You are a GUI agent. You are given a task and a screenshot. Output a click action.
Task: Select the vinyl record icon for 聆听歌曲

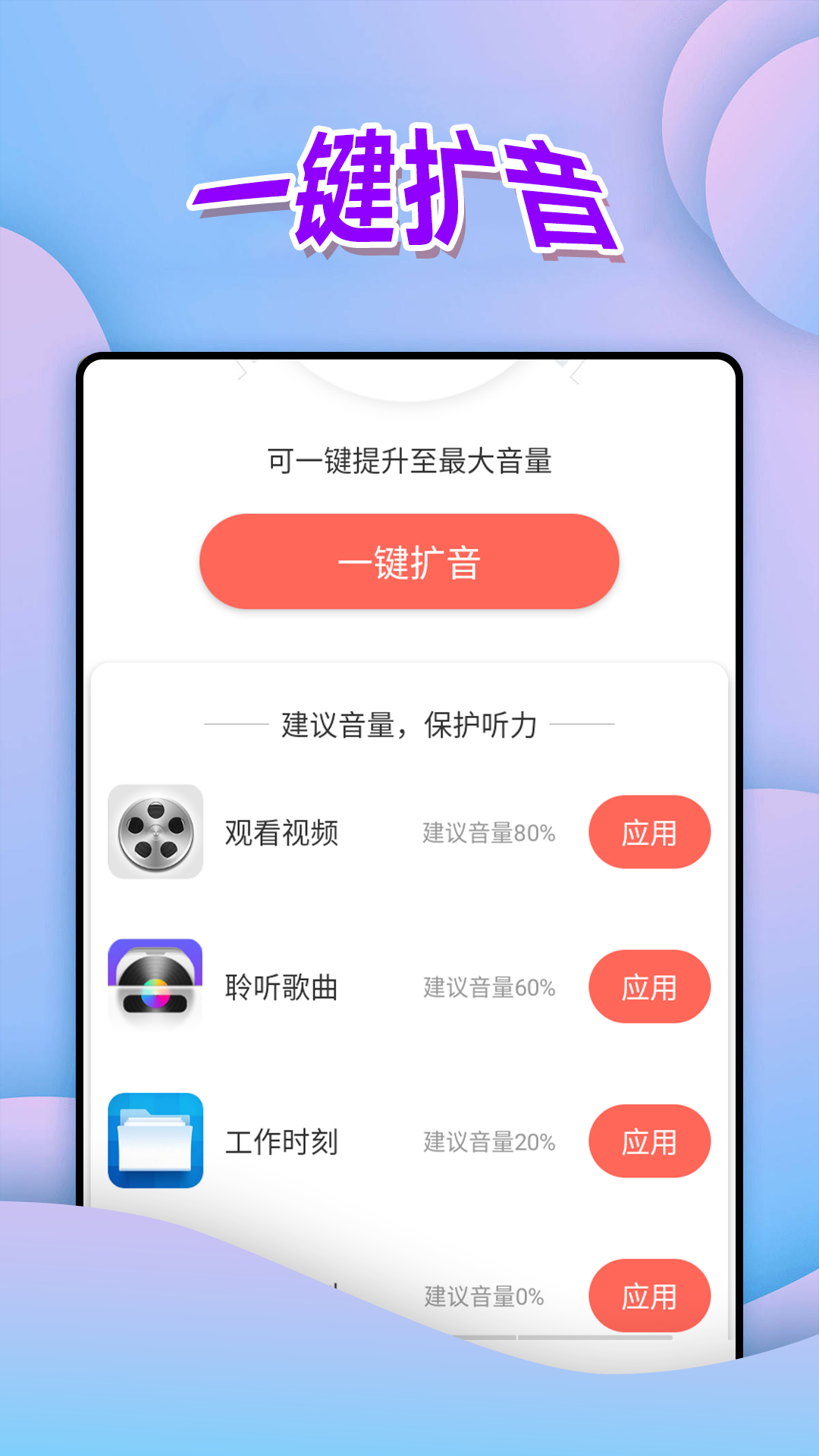click(155, 987)
